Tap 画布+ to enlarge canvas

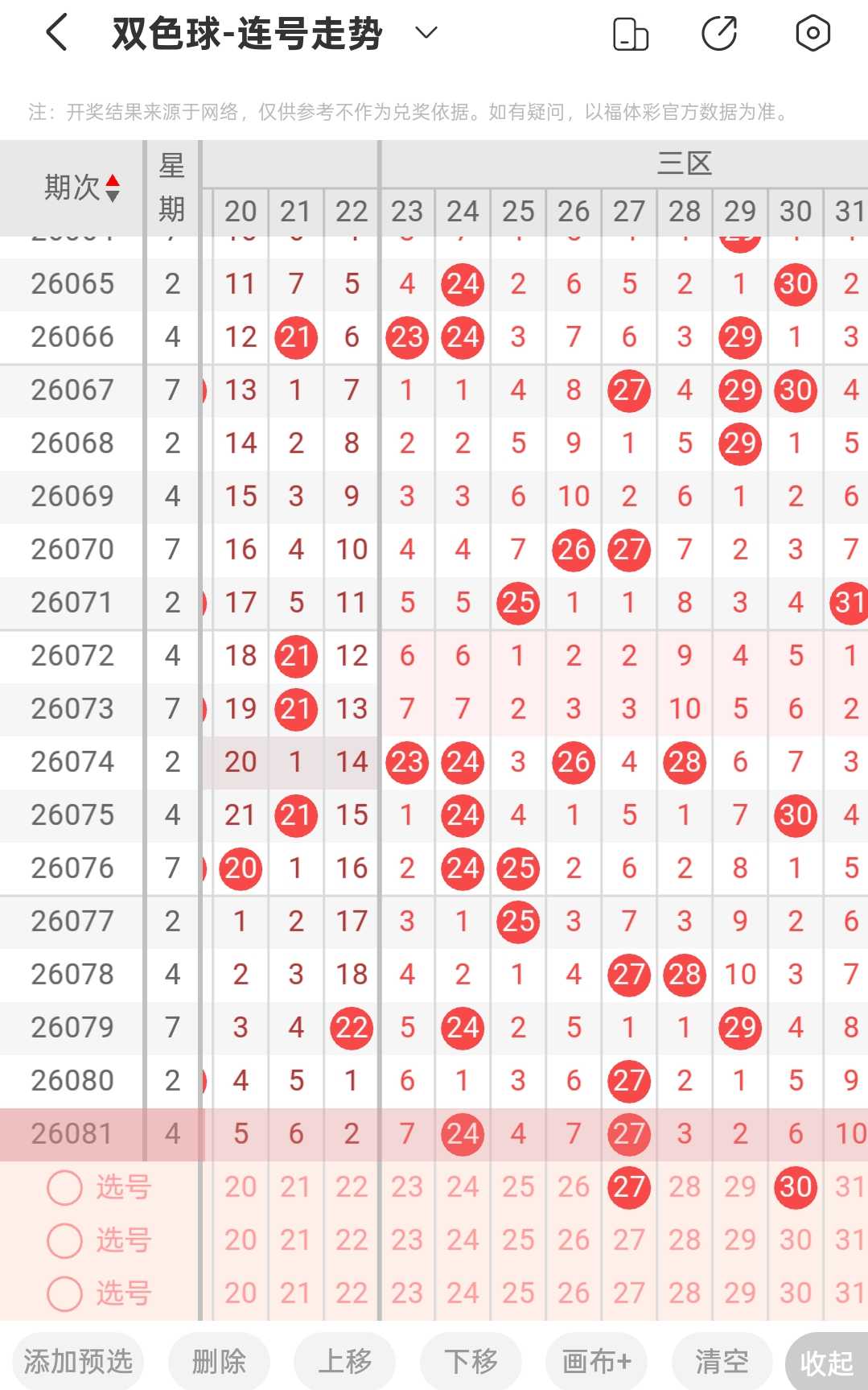coord(597,1362)
